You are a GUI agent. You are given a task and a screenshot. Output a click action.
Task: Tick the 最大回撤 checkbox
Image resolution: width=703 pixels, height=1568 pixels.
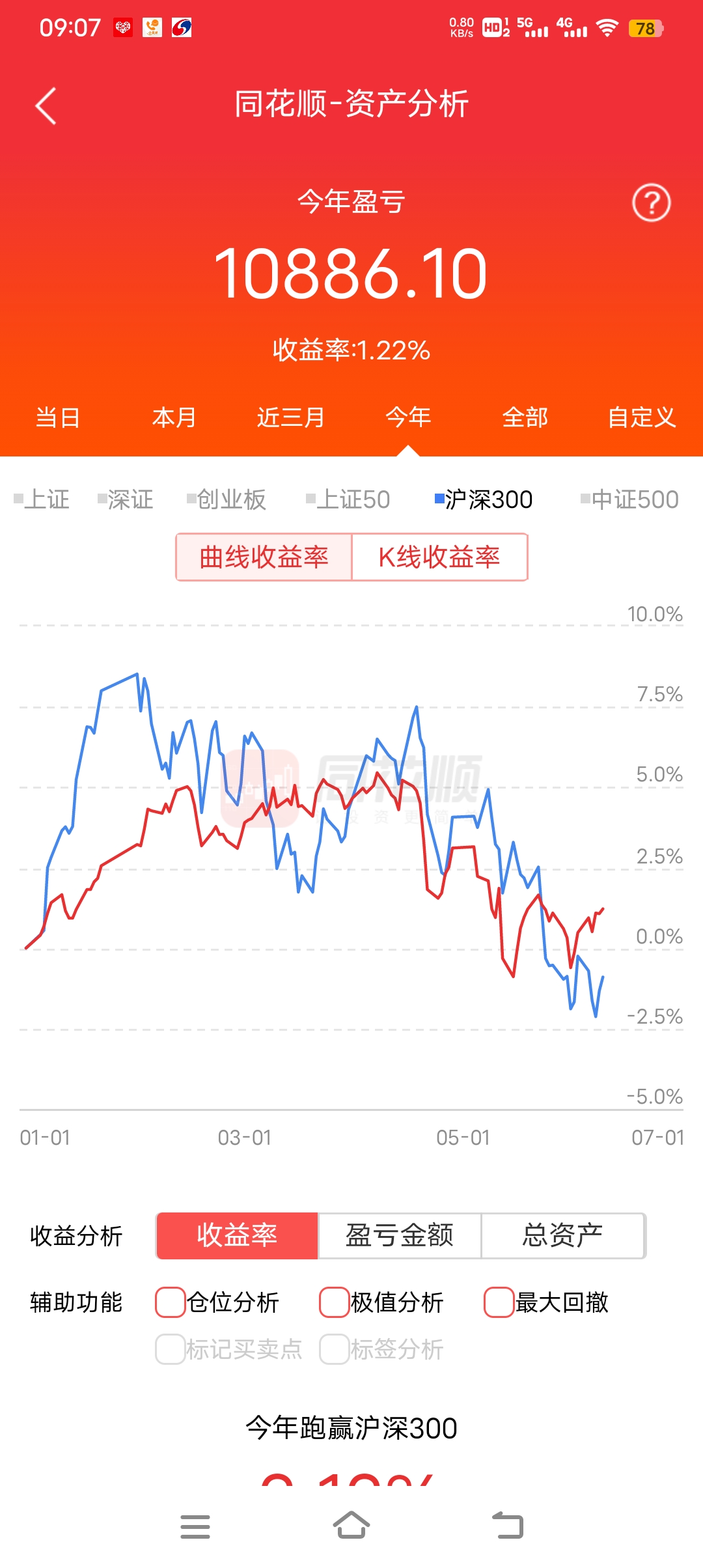click(x=499, y=1302)
